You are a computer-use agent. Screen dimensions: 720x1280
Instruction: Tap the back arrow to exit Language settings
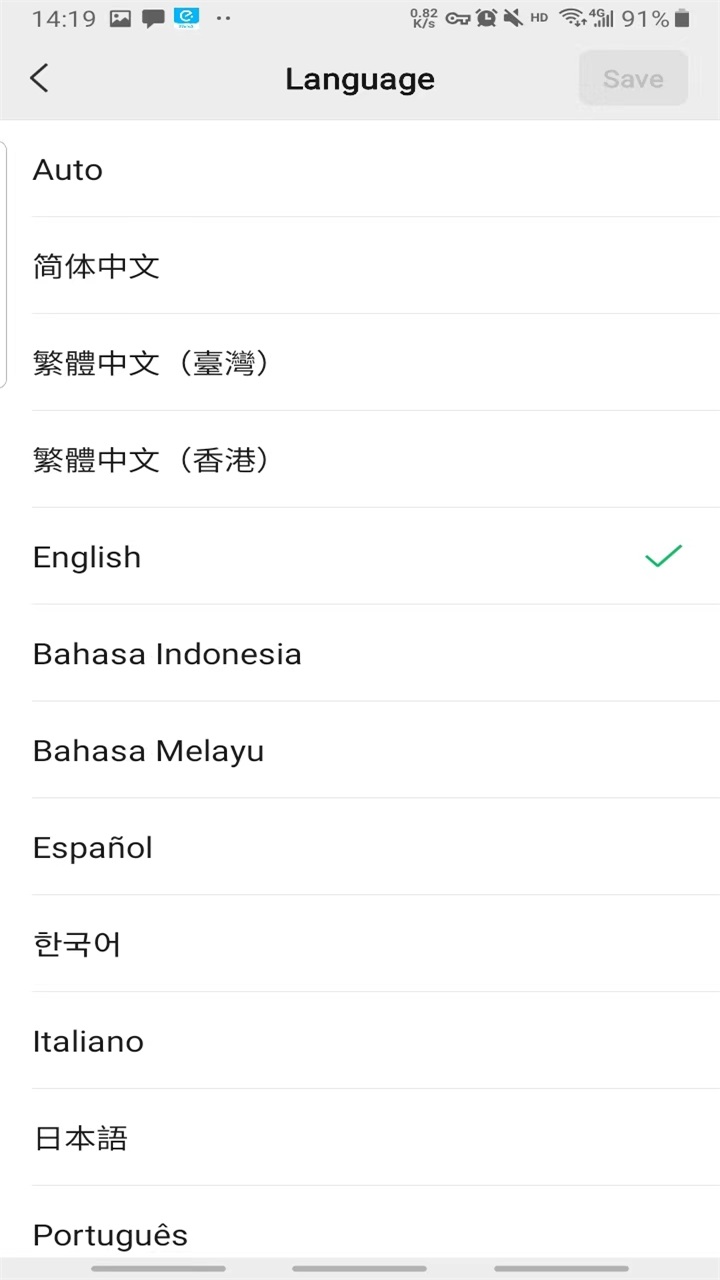click(39, 78)
